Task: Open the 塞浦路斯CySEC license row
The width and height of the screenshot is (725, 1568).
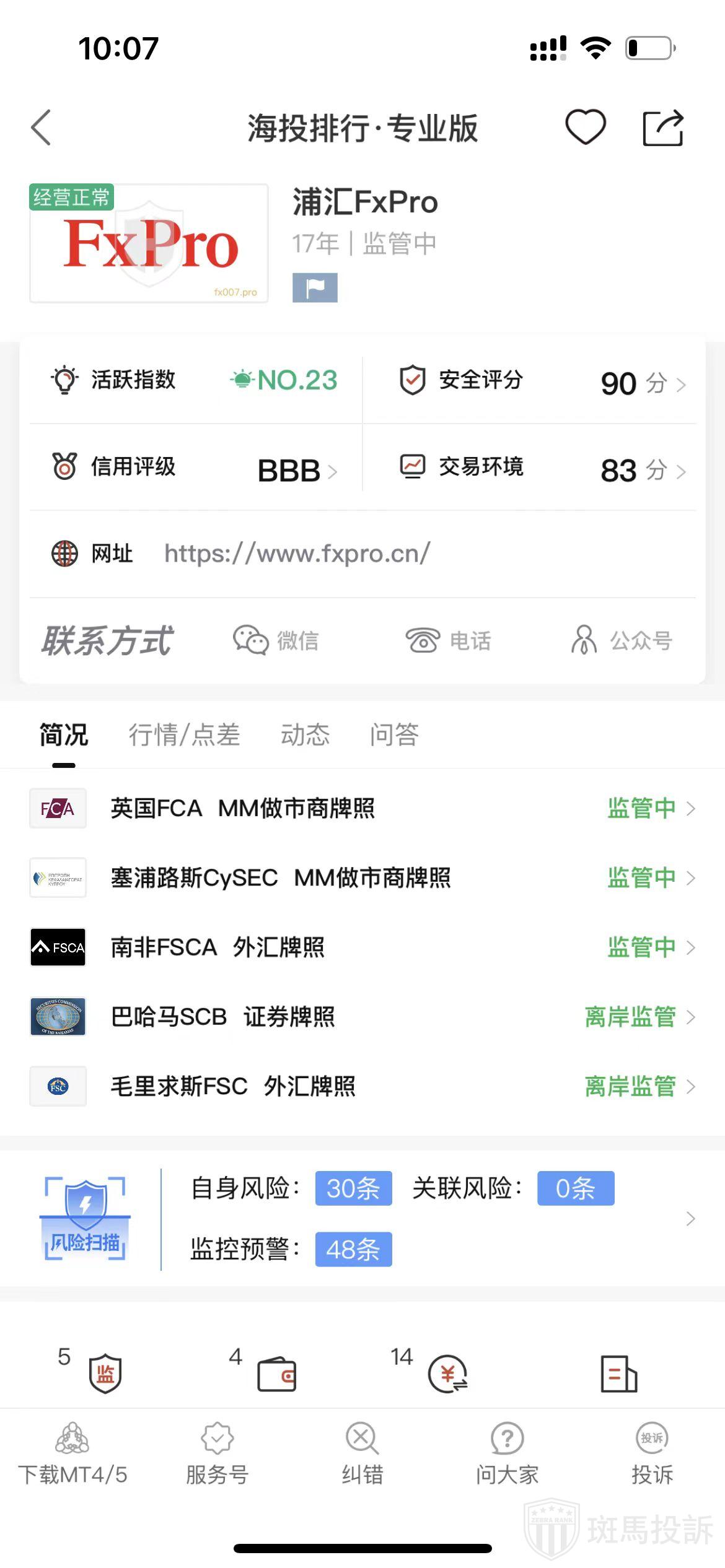Action: coord(362,878)
